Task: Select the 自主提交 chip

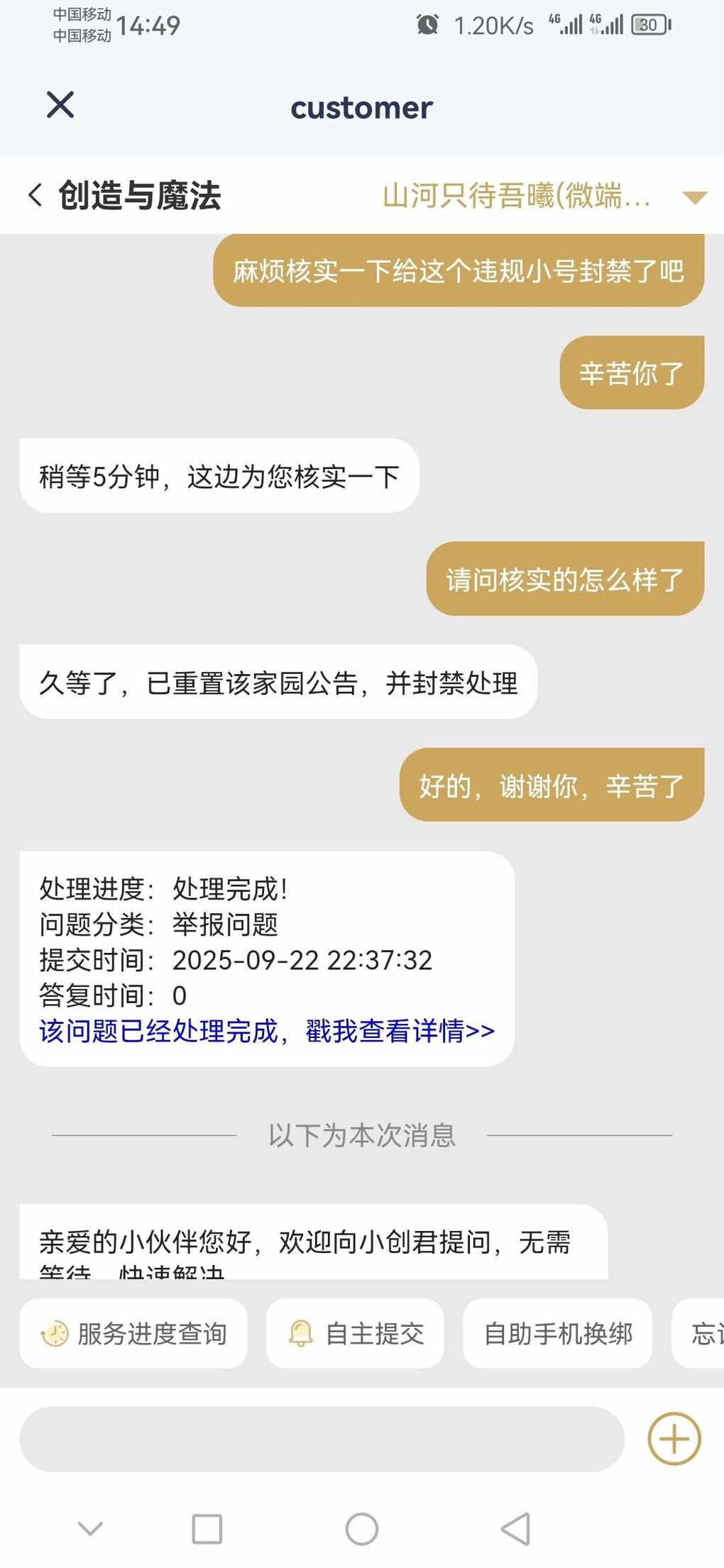Action: (x=355, y=1334)
